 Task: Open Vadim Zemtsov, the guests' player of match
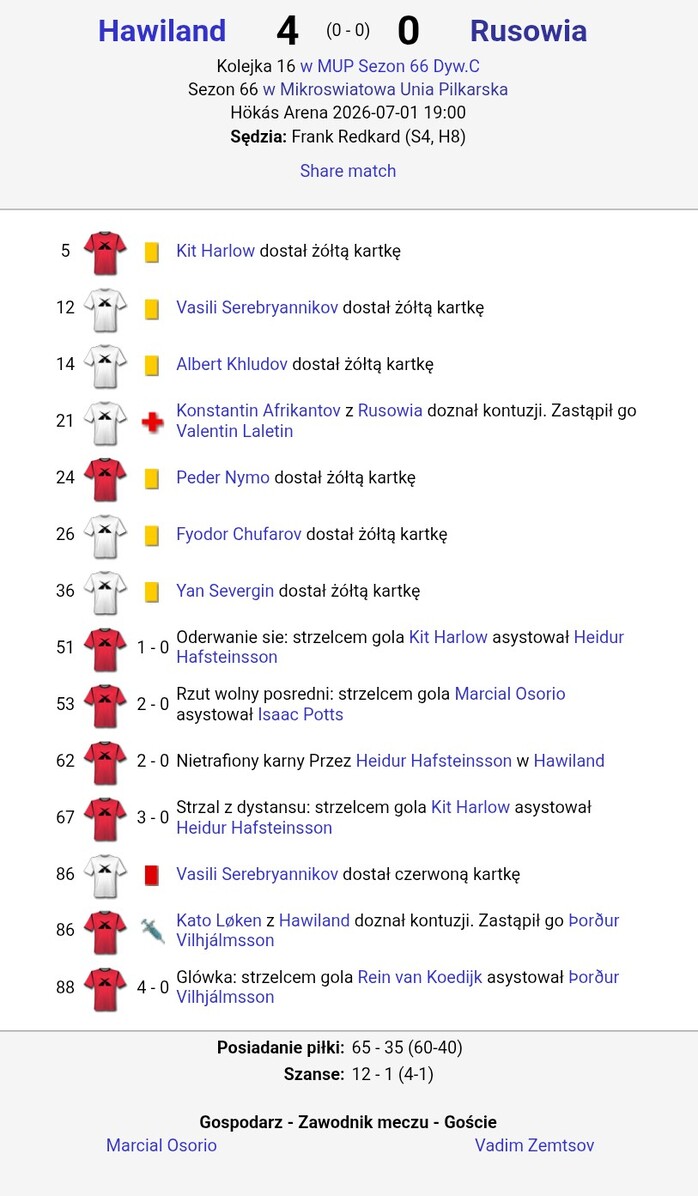coord(534,1145)
